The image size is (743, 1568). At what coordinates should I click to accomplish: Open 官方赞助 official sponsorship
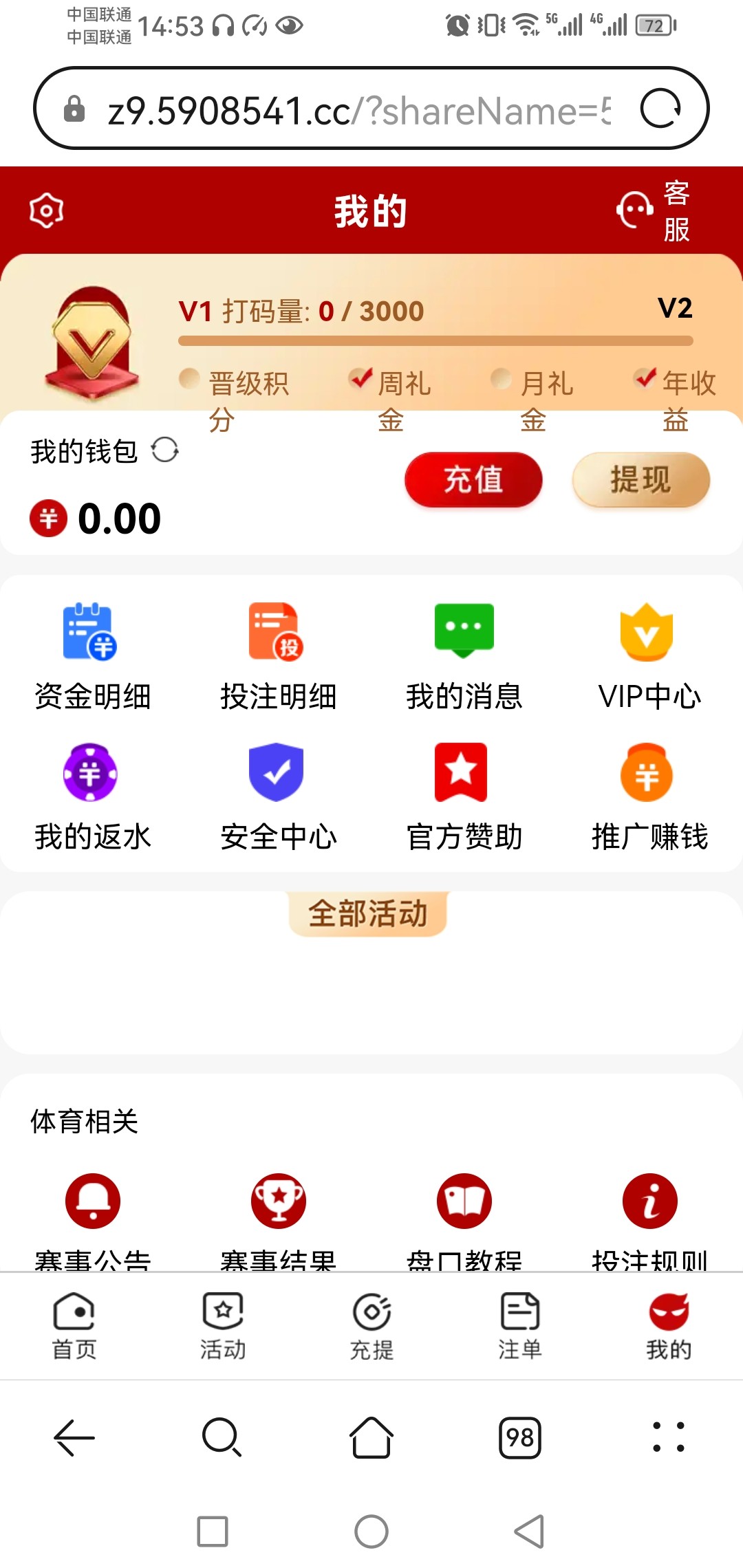pyautogui.click(x=464, y=796)
